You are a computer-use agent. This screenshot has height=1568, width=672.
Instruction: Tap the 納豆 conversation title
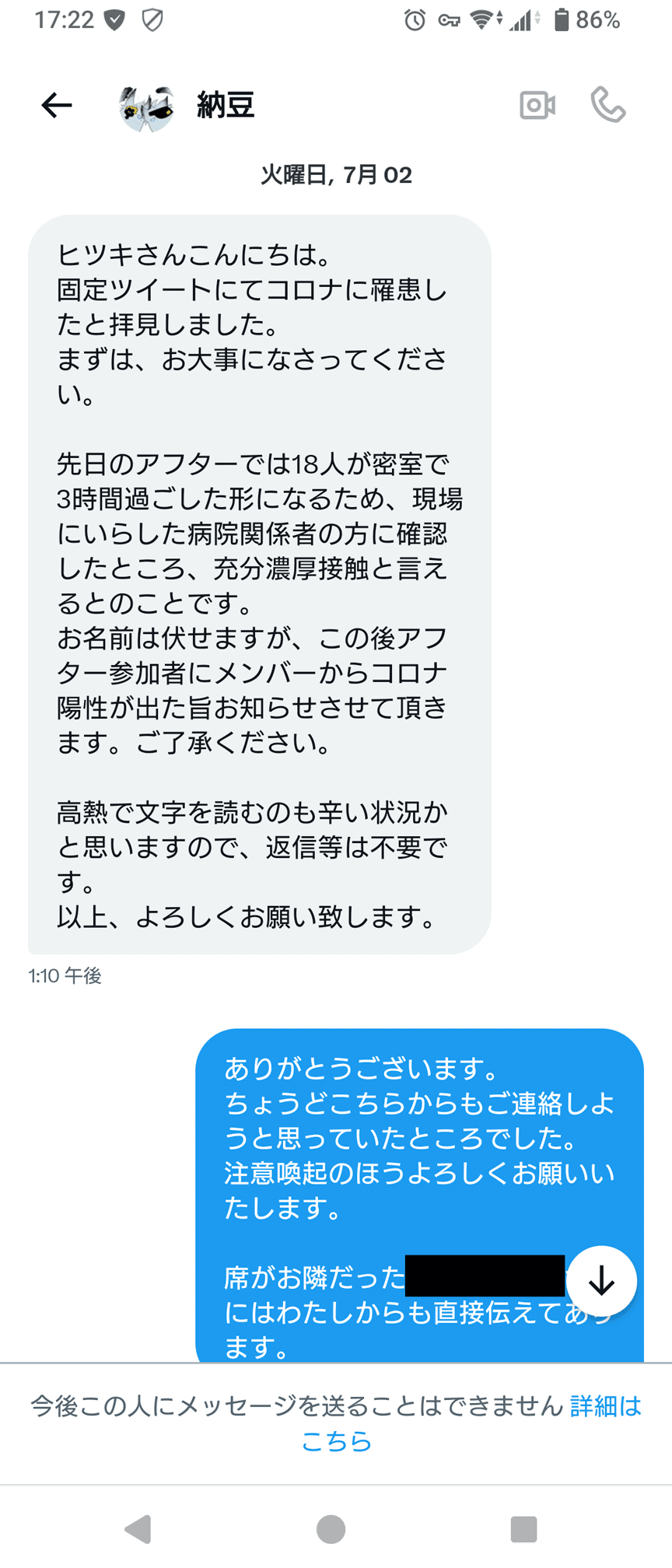pos(224,105)
